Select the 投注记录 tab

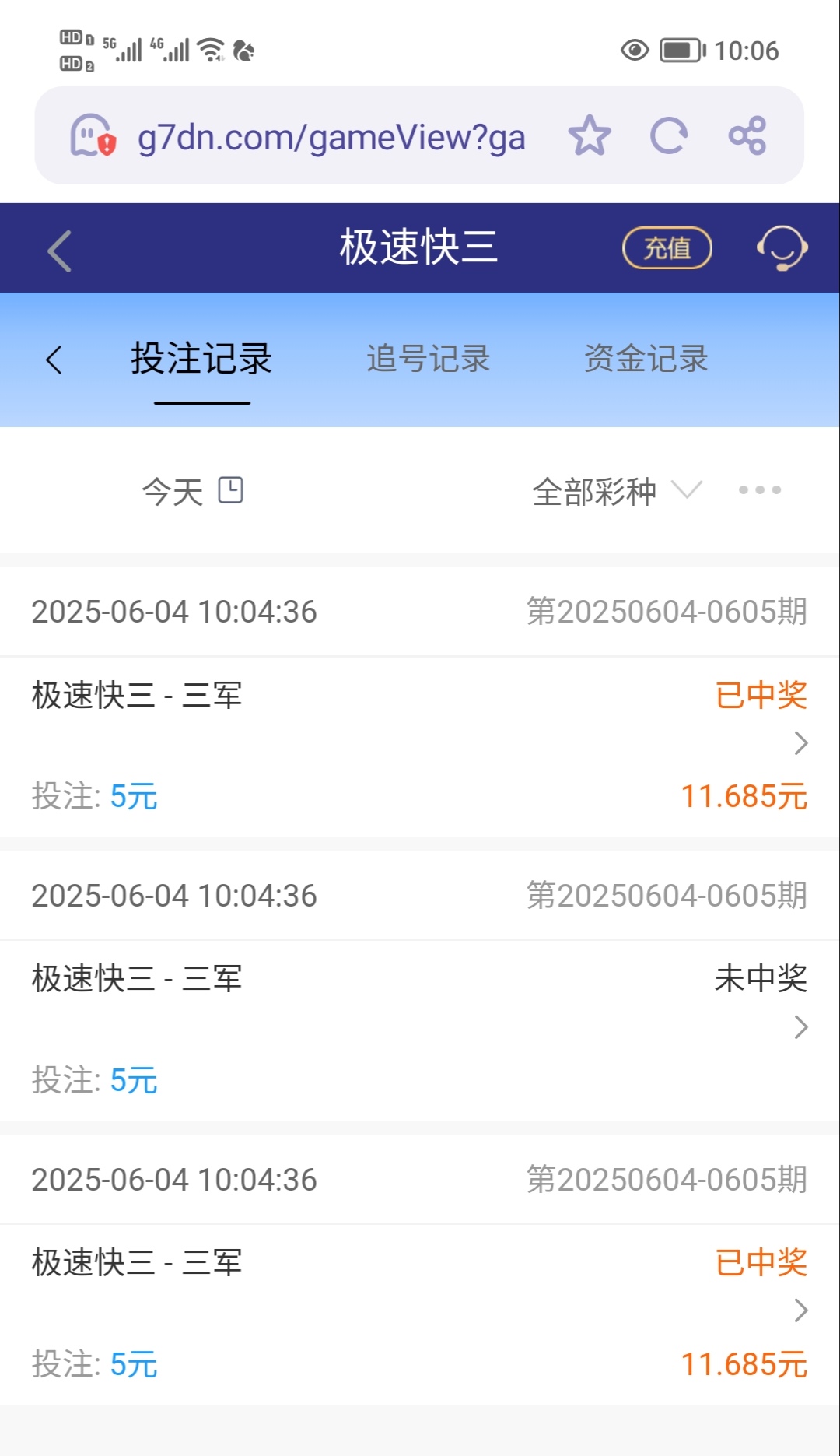pos(201,360)
